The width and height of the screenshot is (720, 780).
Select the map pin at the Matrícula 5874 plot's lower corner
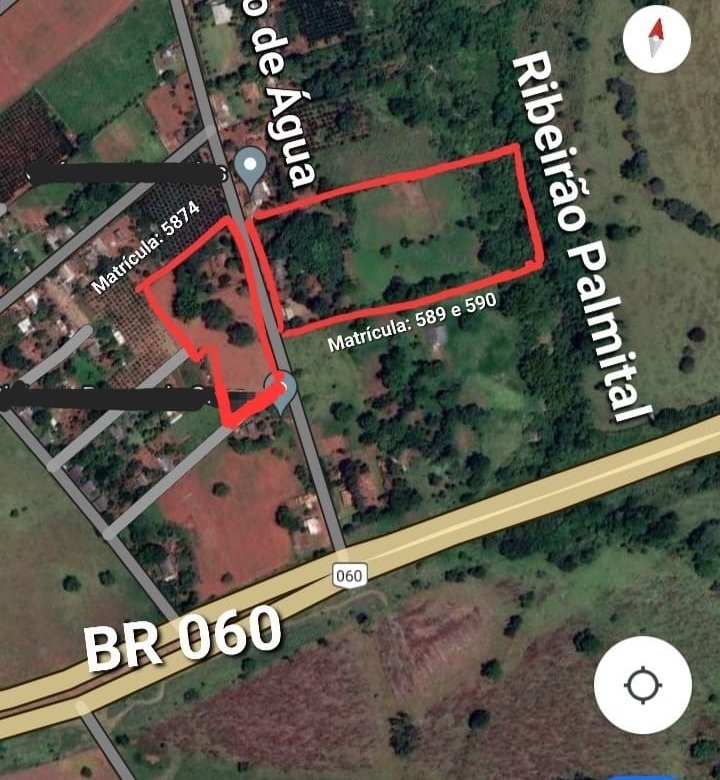click(285, 387)
